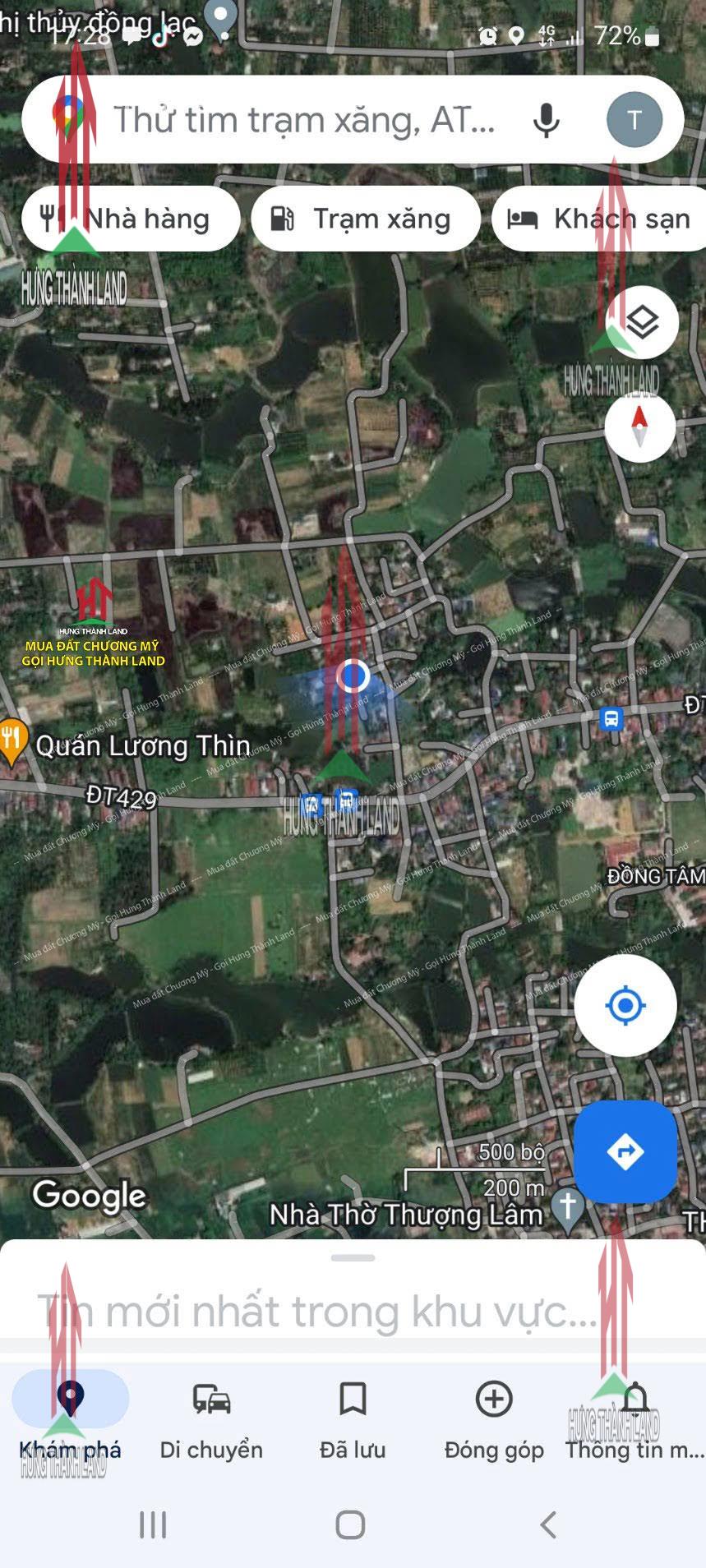Screen dimensions: 706x1568
Task: Switch to the Di chuyển tab
Action: click(x=211, y=1420)
